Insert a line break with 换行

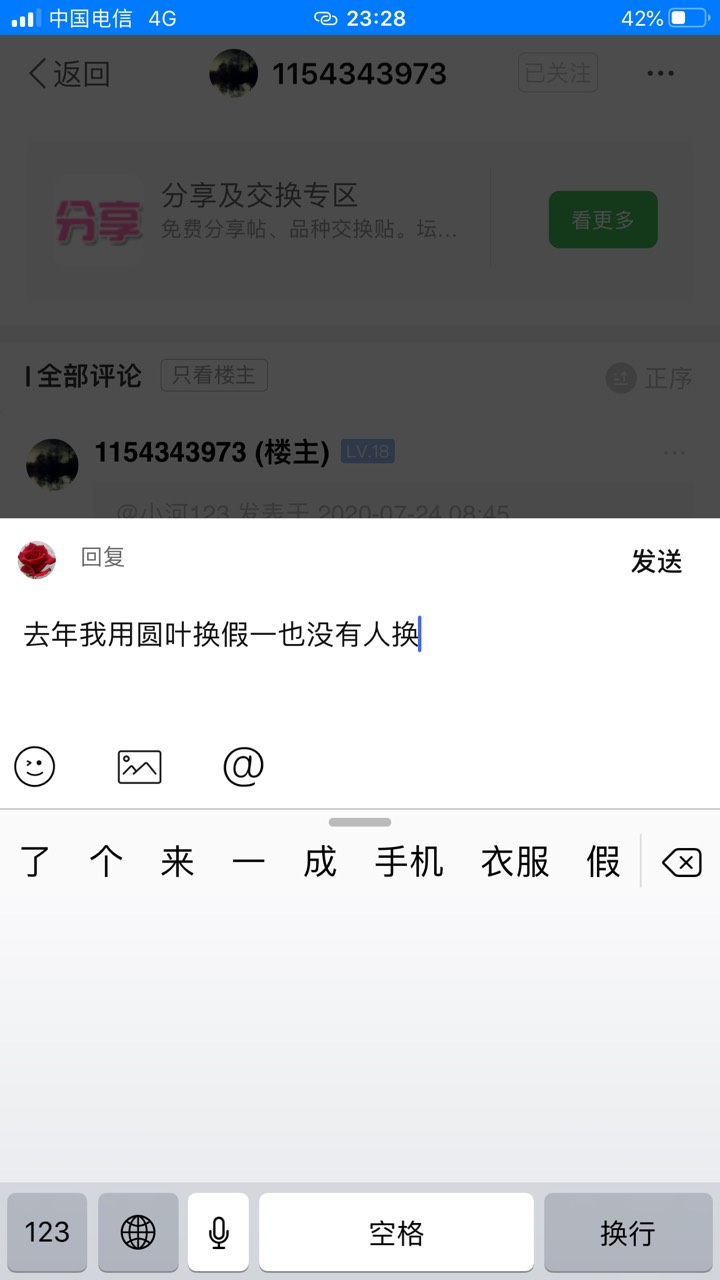pos(628,1232)
